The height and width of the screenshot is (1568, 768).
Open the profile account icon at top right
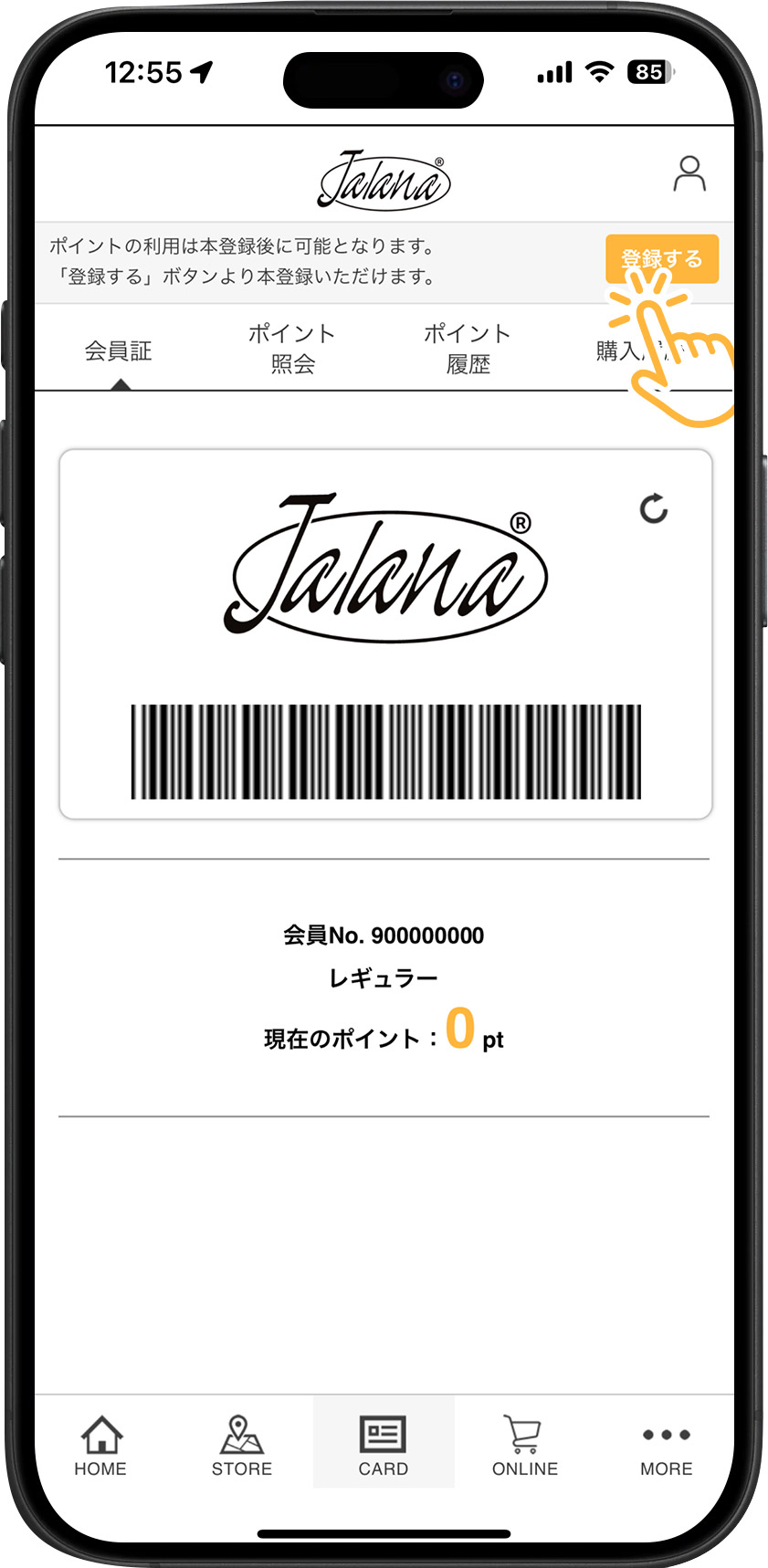(x=691, y=173)
